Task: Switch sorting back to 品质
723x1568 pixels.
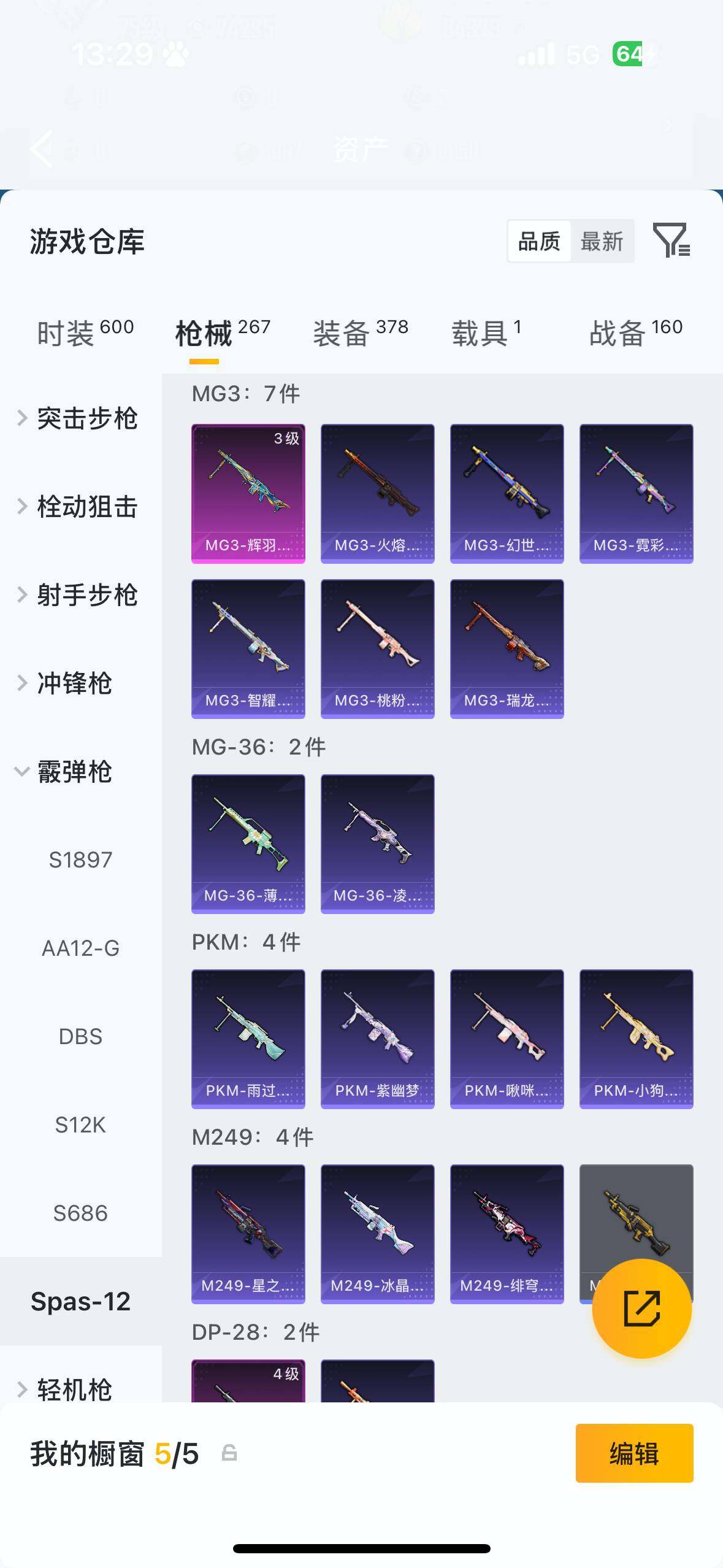Action: point(538,240)
